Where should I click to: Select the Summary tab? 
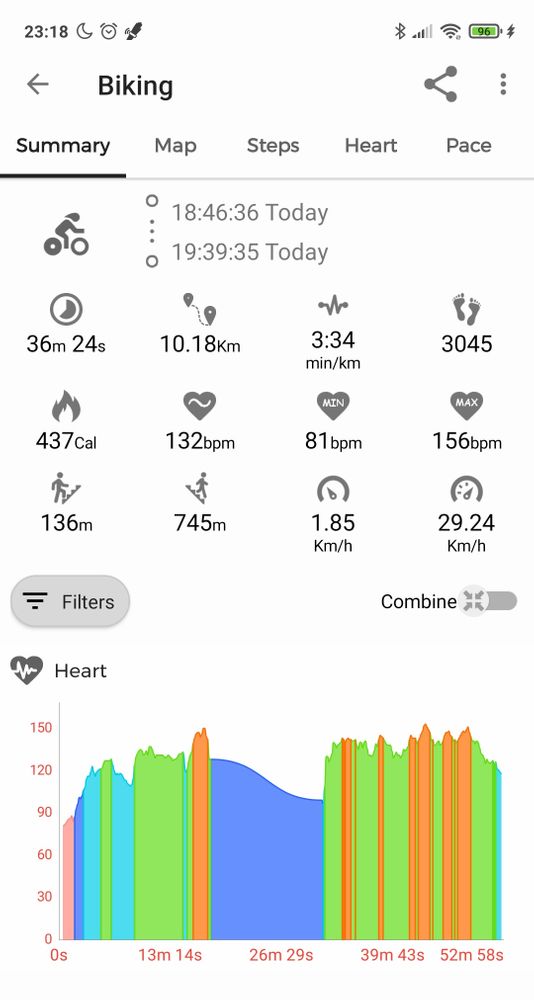click(63, 146)
